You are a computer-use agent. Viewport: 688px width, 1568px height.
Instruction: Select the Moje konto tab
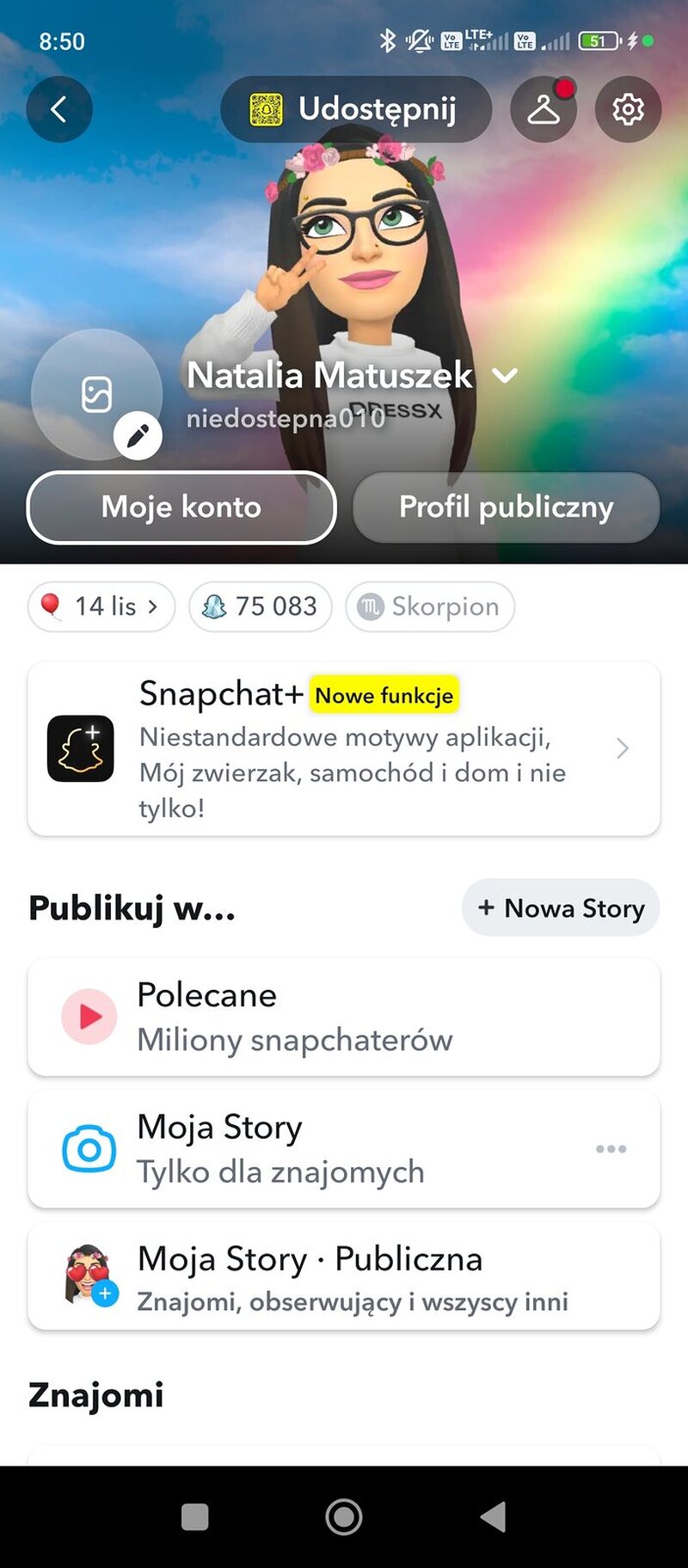tap(181, 507)
